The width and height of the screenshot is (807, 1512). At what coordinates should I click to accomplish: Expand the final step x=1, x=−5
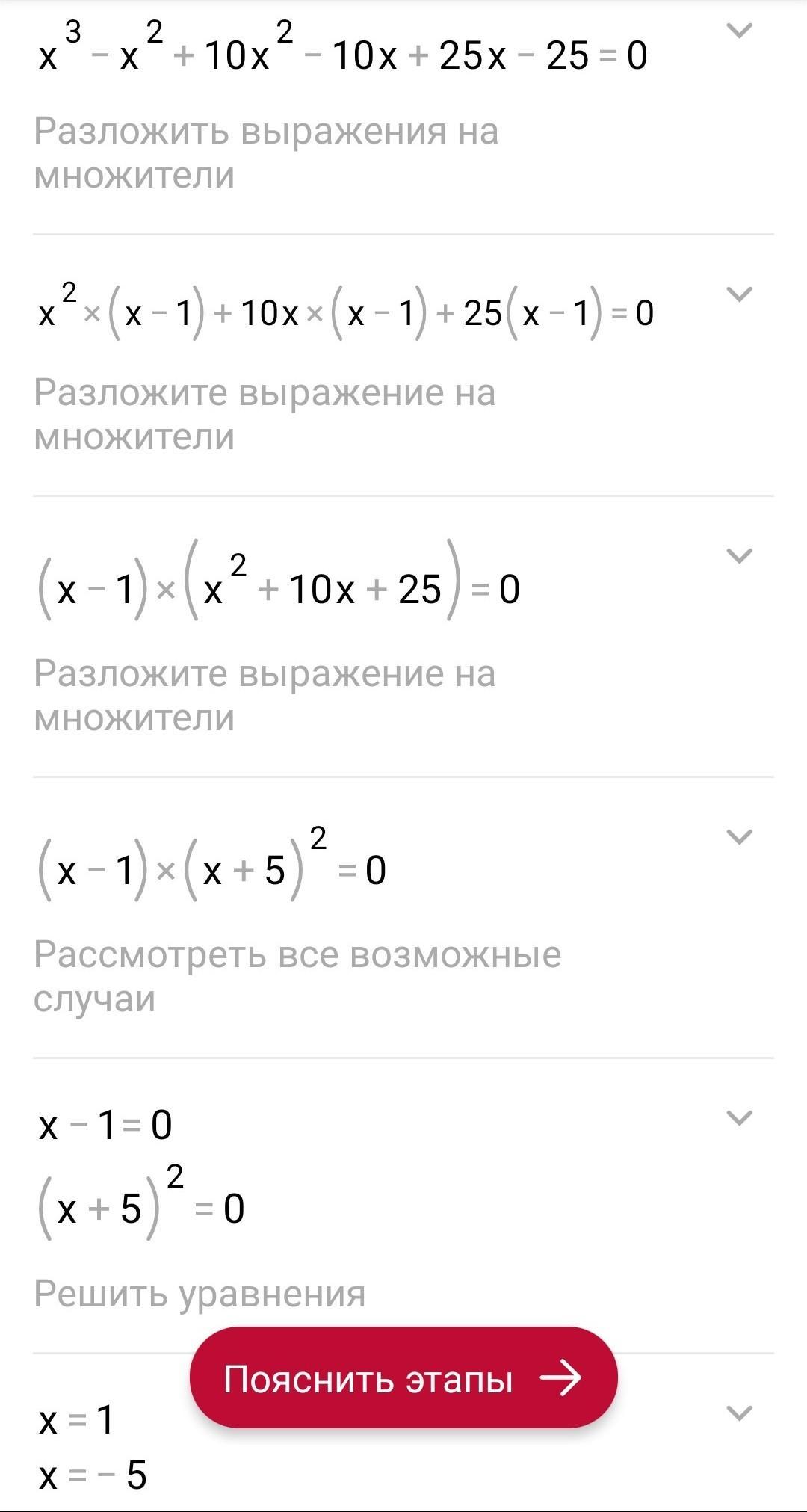739,1413
